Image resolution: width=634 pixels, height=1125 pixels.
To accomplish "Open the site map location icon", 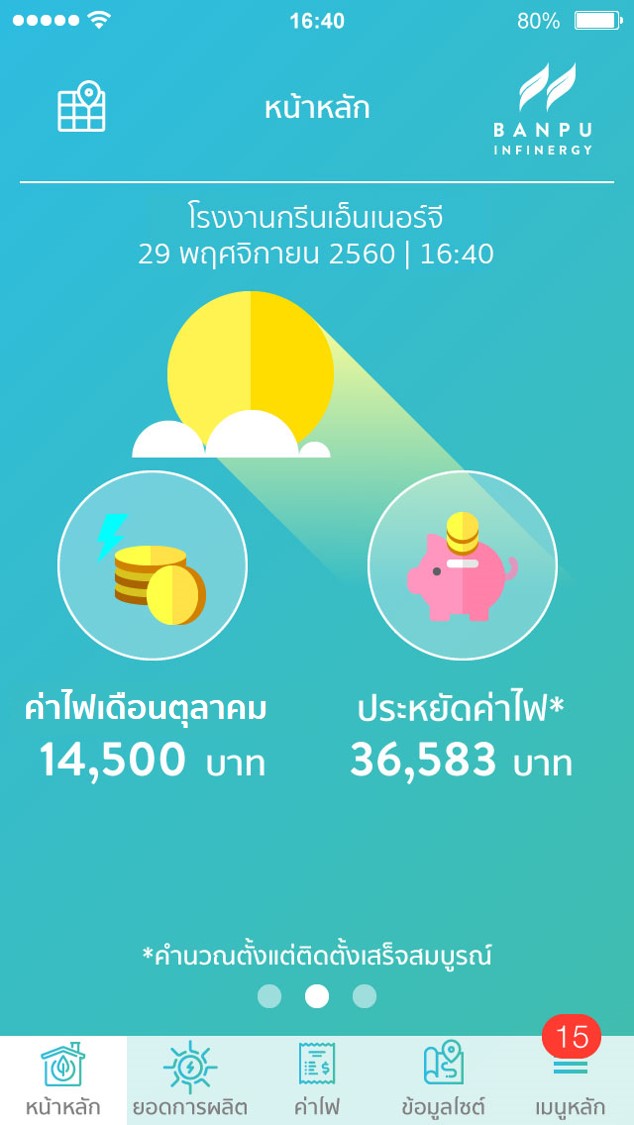I will [81, 108].
